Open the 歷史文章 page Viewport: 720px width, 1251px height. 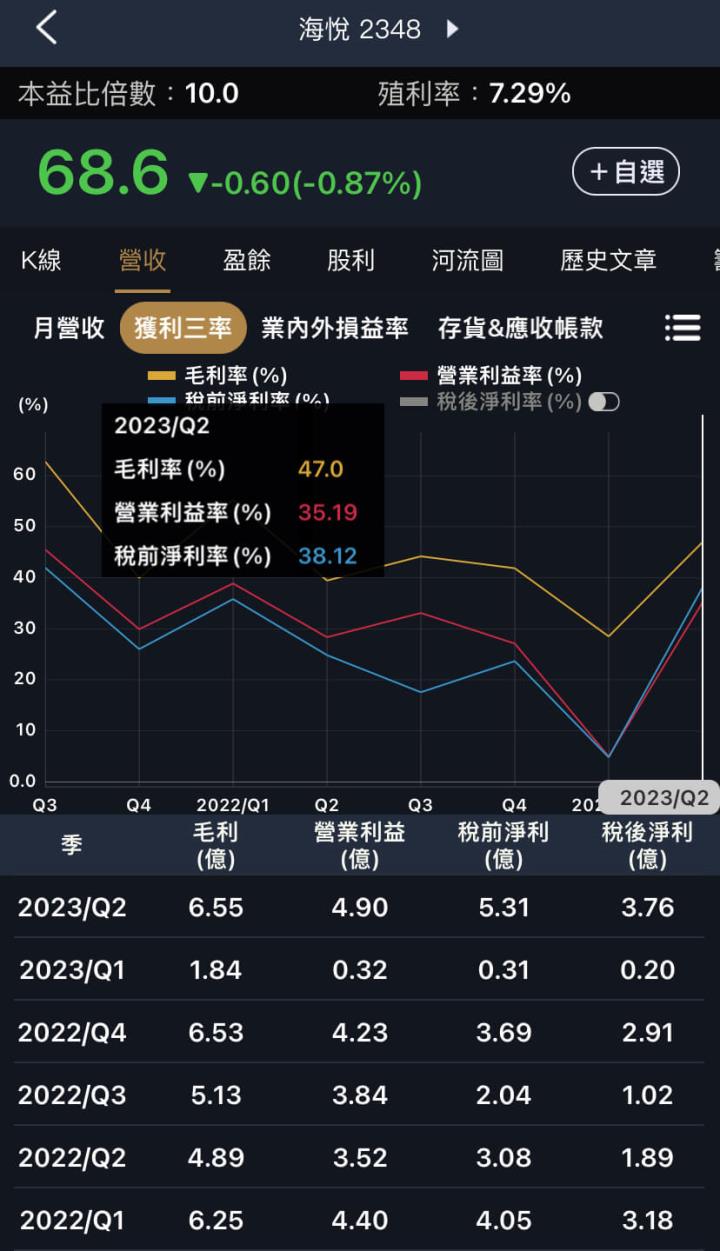pyautogui.click(x=606, y=259)
